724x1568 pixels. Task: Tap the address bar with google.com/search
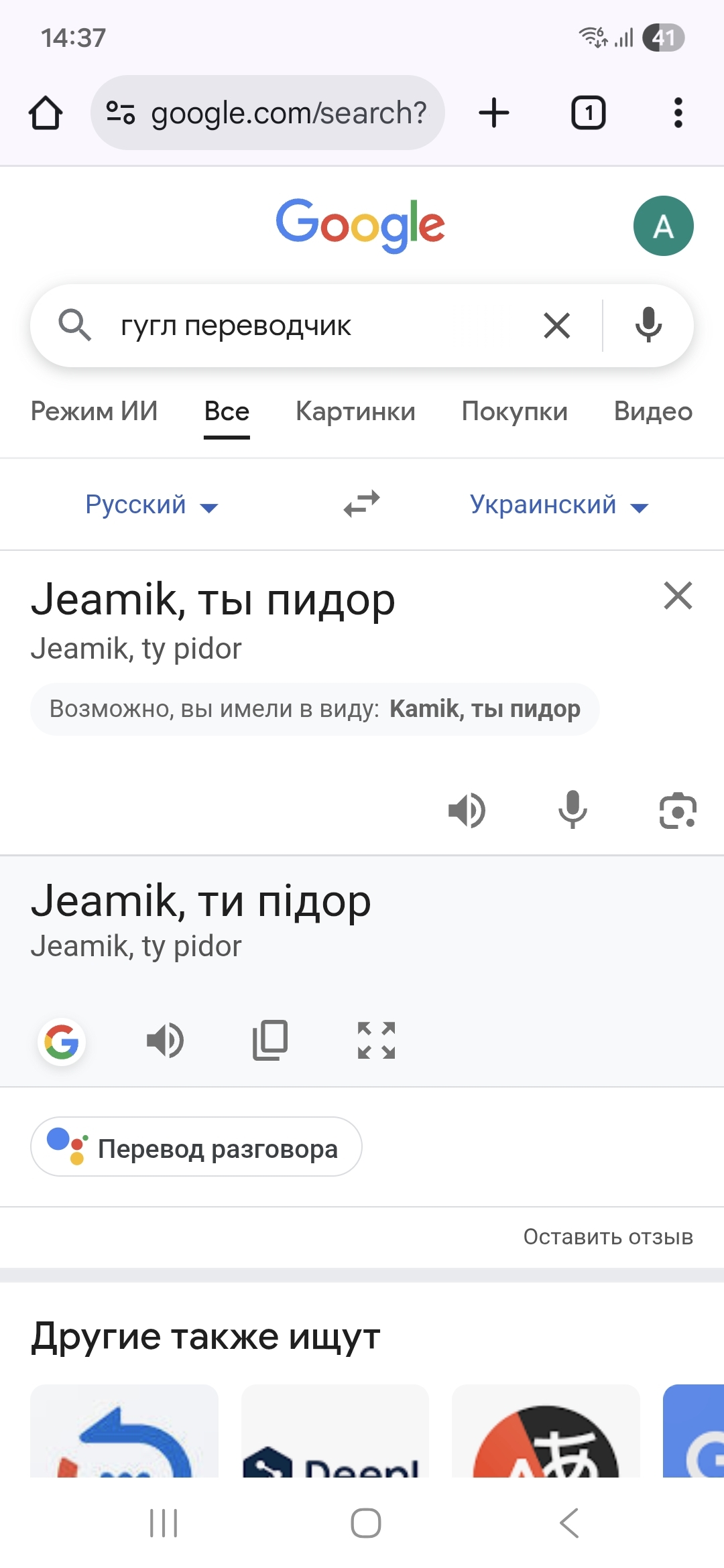(268, 113)
